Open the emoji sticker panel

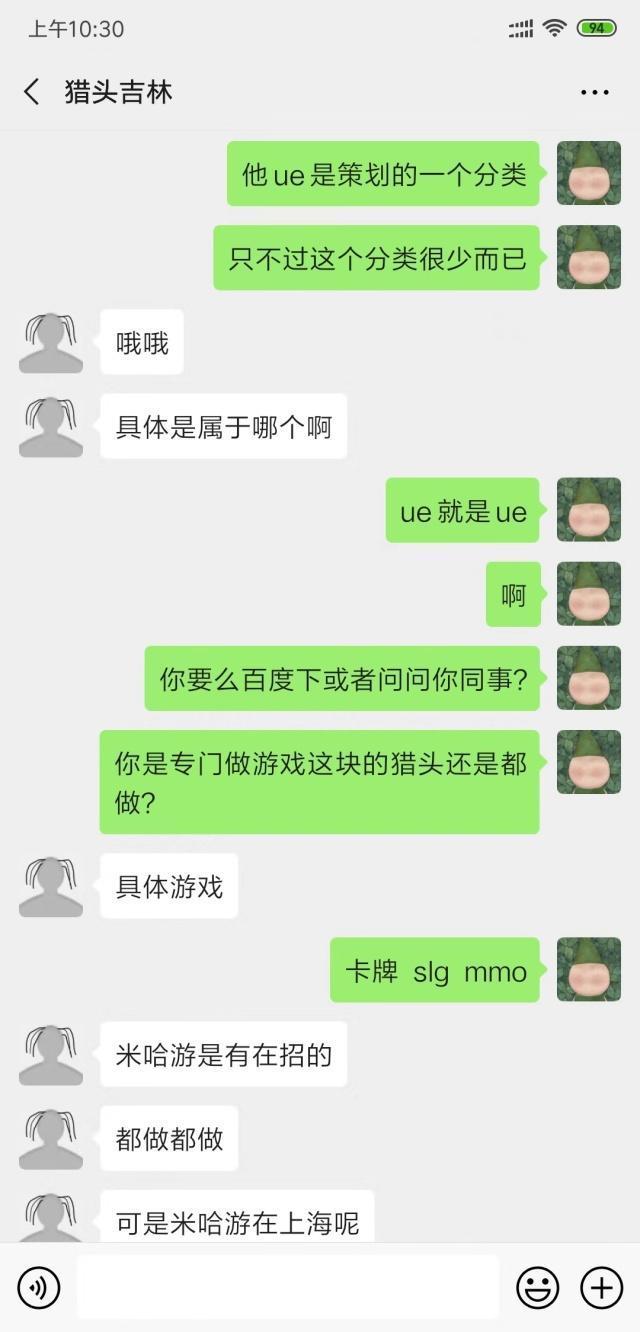coord(537,1287)
